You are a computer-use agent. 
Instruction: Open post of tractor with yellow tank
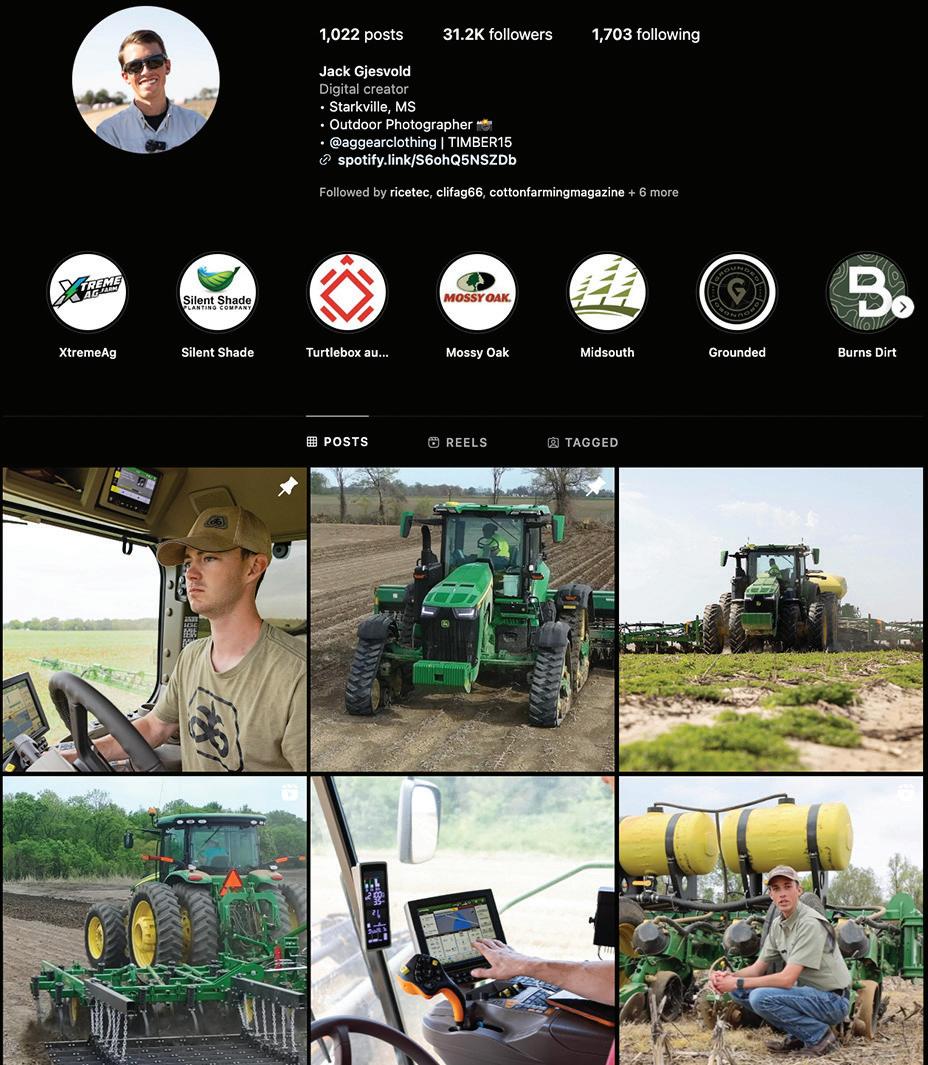pyautogui.click(x=771, y=619)
